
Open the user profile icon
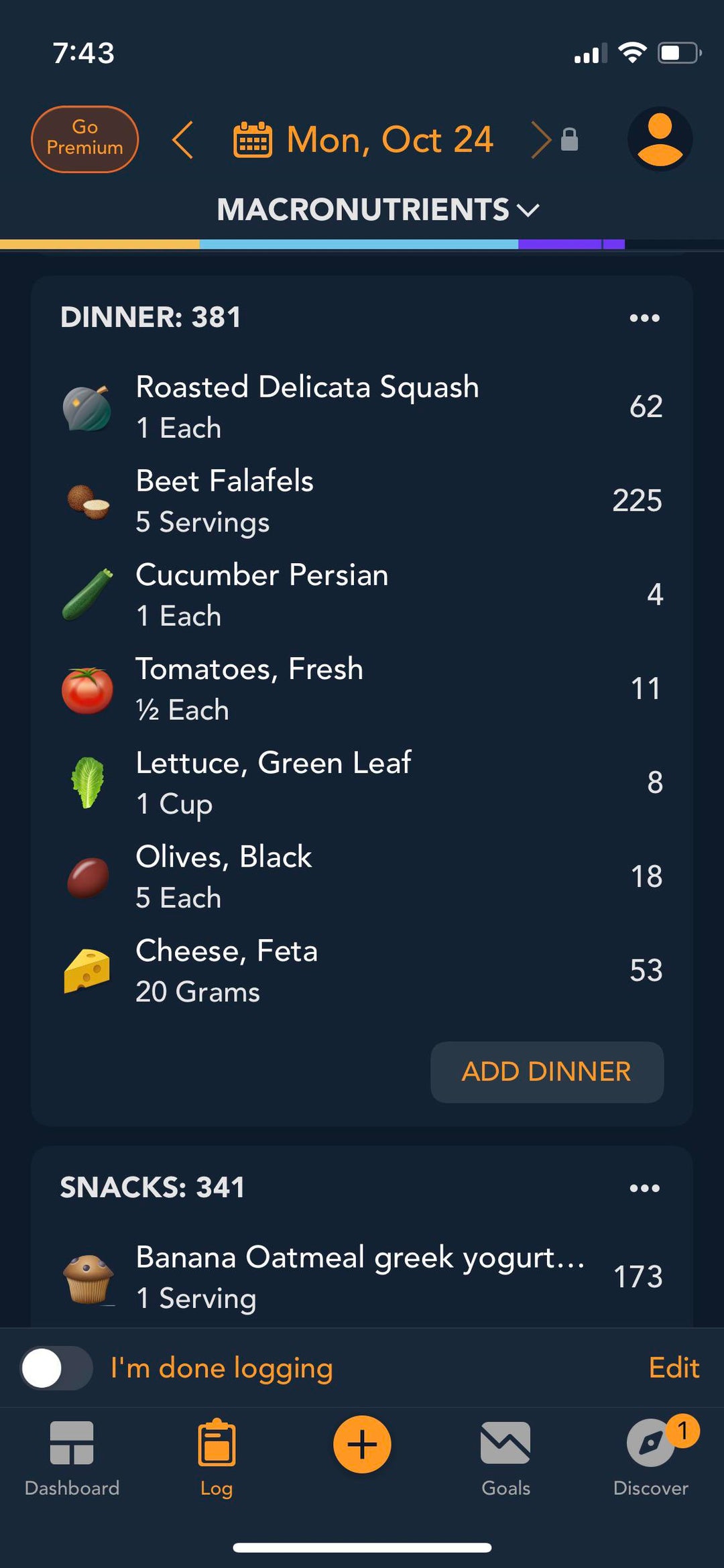coord(660,139)
